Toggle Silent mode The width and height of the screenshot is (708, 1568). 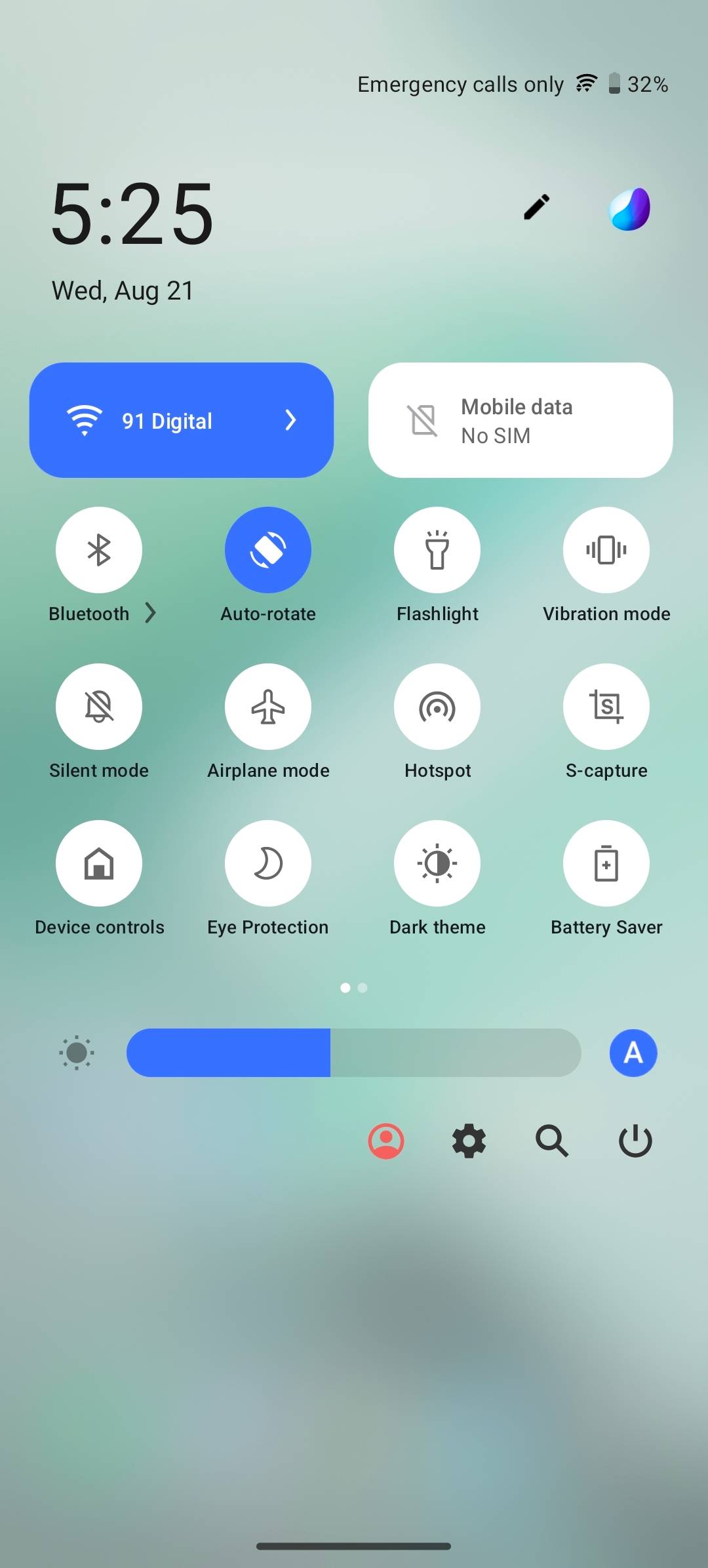point(99,706)
